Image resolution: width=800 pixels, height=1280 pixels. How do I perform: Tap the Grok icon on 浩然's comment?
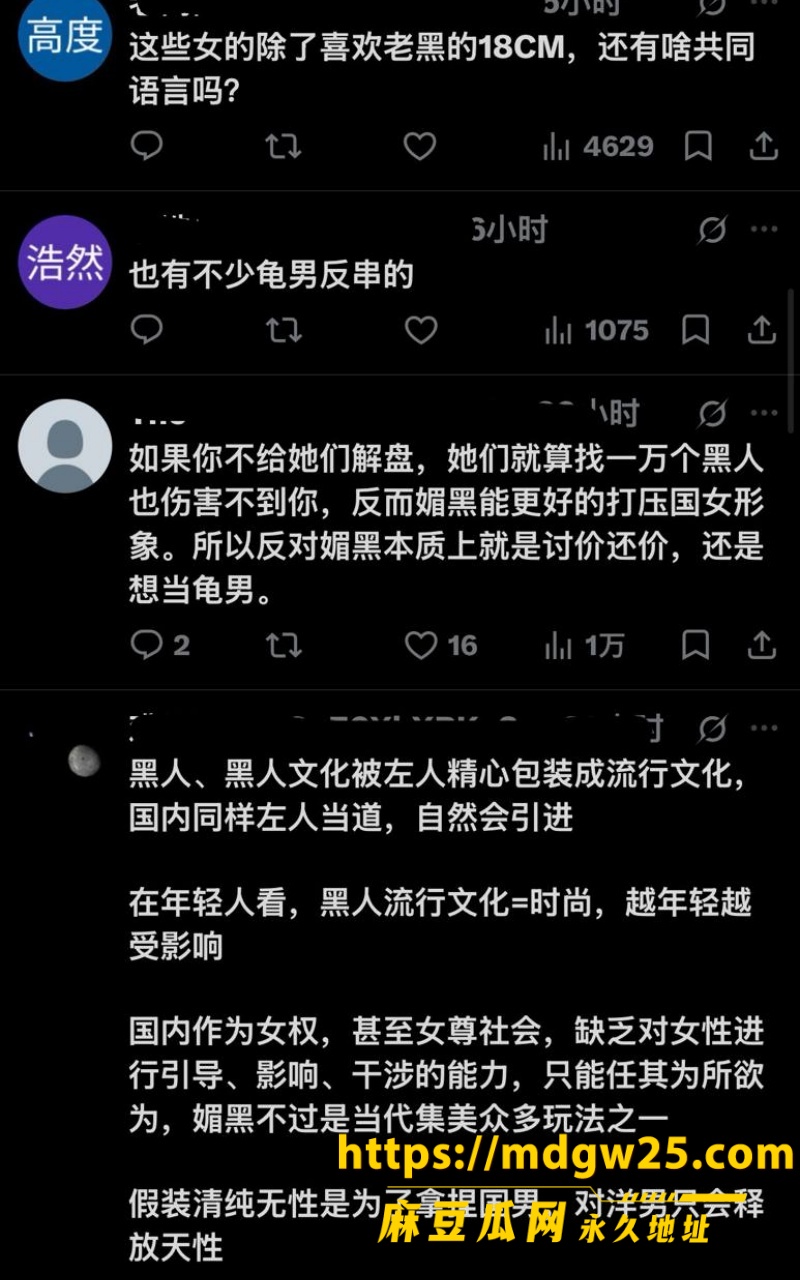click(712, 231)
